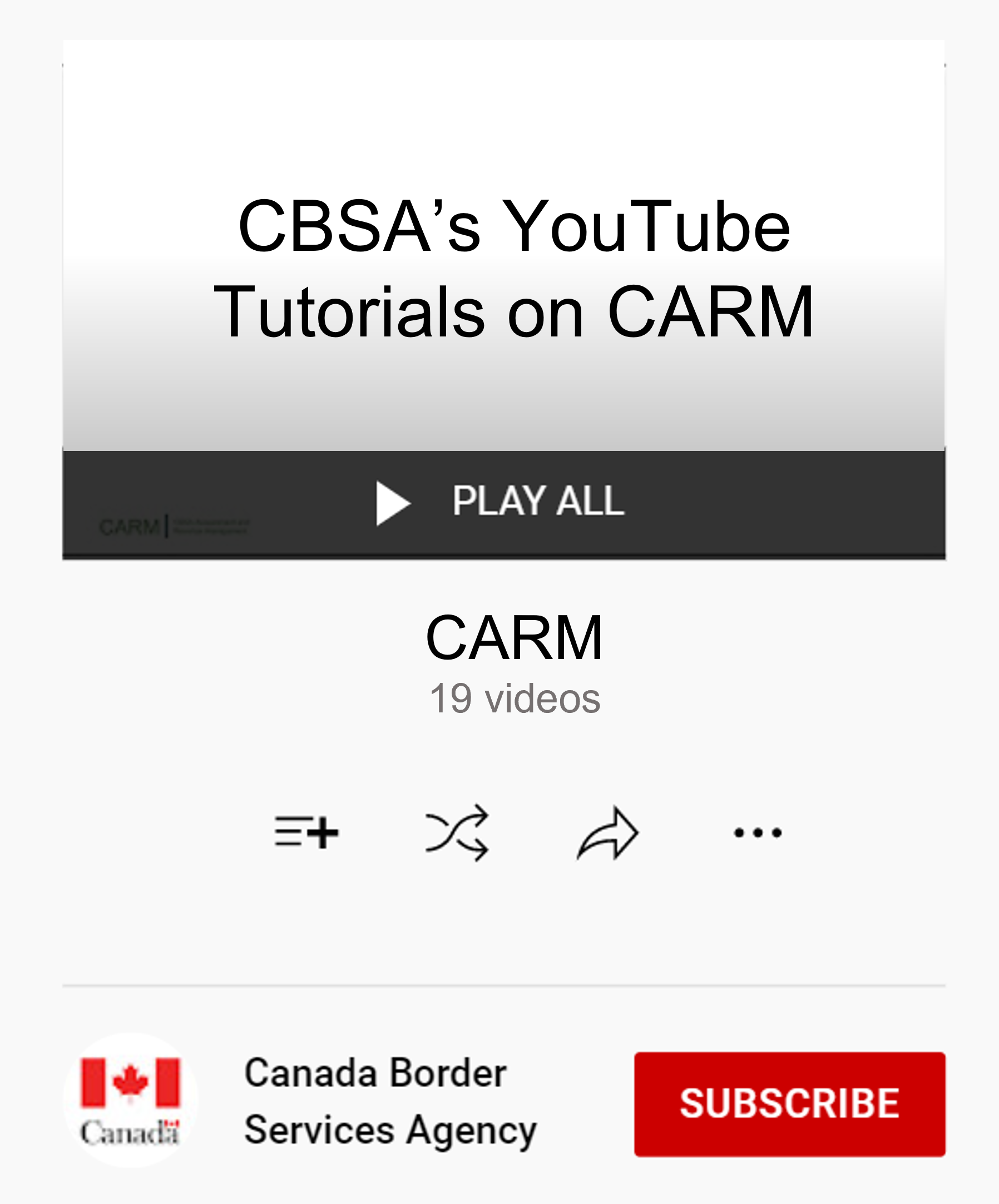Open the three-dot more options menu
999x1204 pixels.
click(758, 833)
